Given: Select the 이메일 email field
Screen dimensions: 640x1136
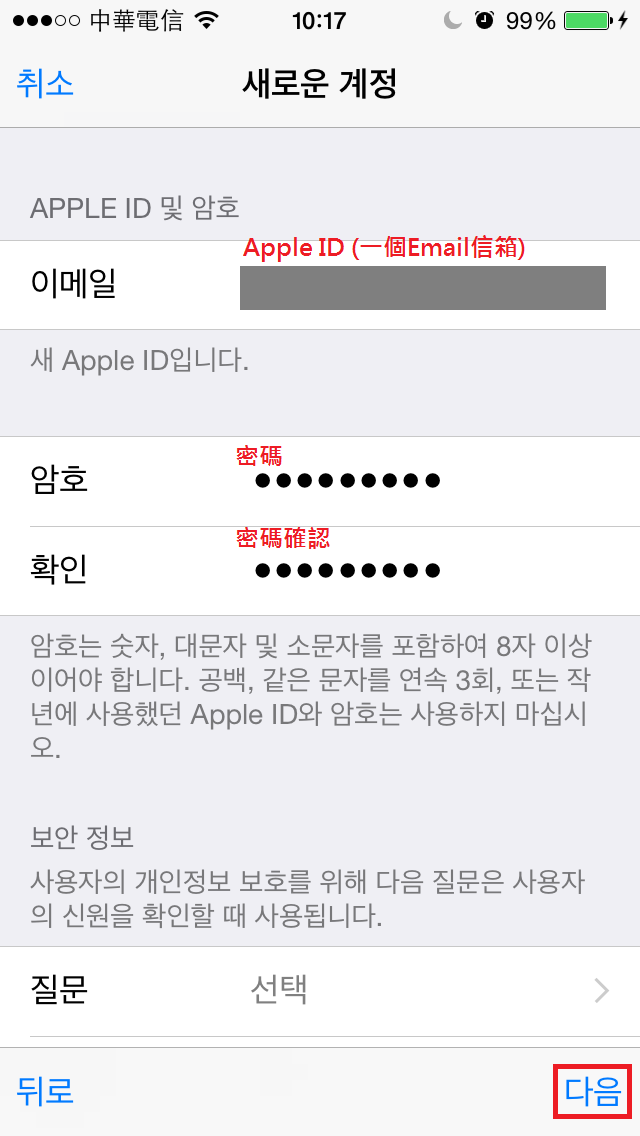Looking at the screenshot, I should click(420, 287).
